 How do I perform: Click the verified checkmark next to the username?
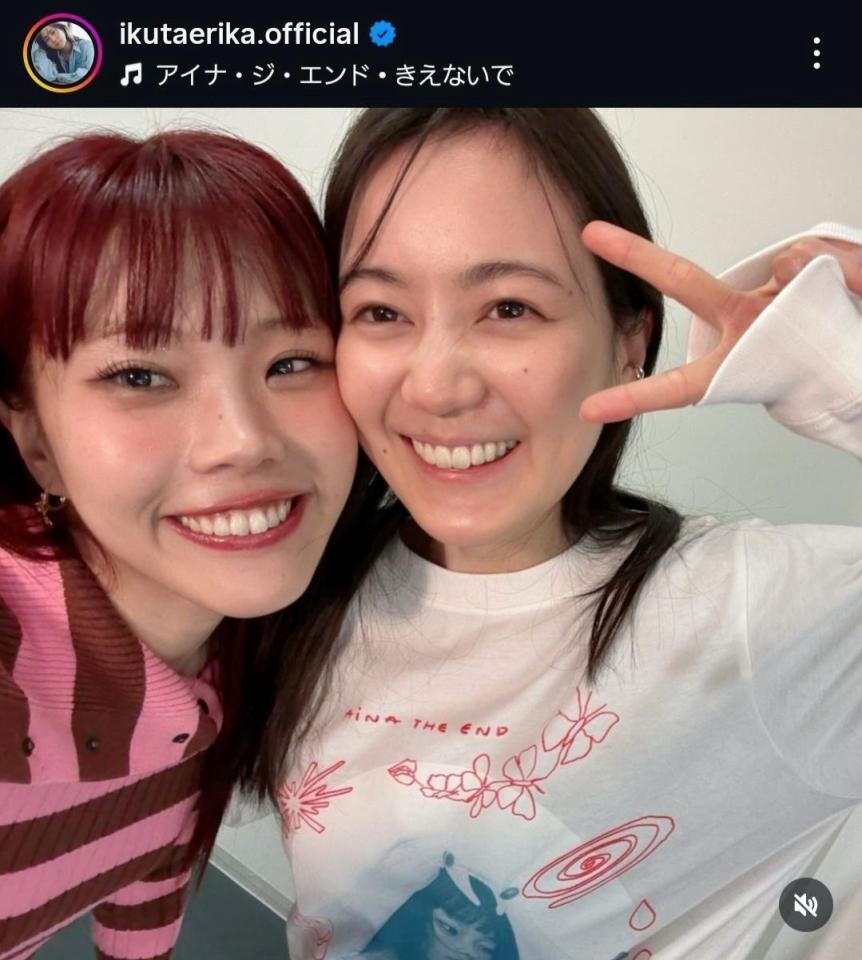[x=381, y=33]
